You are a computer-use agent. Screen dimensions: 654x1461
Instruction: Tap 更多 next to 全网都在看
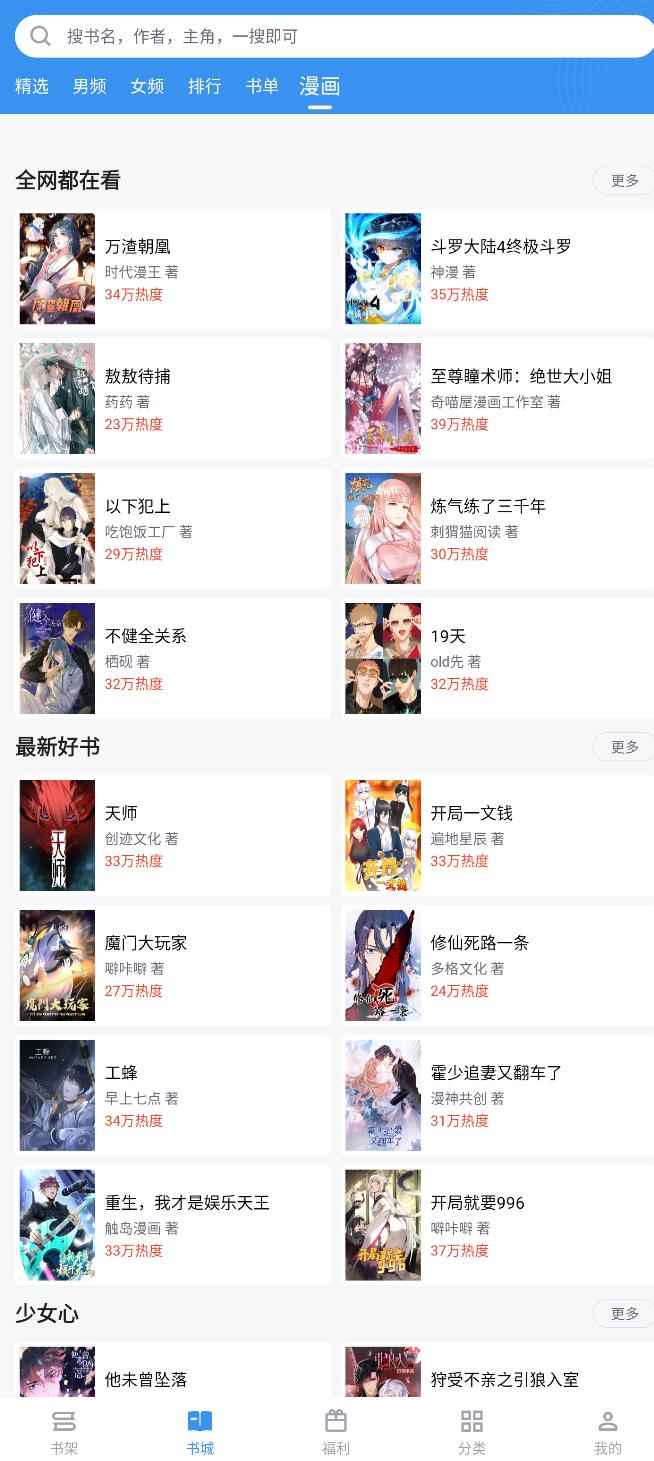pyautogui.click(x=624, y=180)
